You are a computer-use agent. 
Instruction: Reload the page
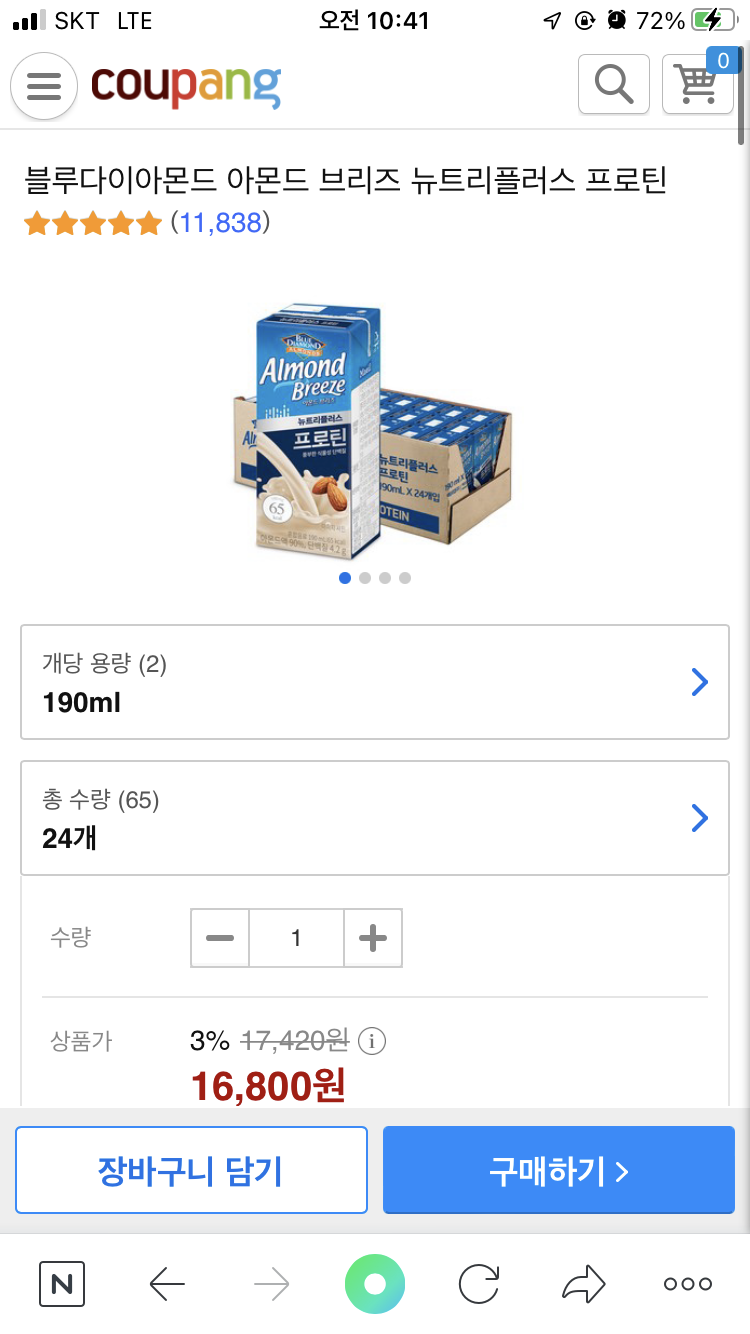(479, 1284)
